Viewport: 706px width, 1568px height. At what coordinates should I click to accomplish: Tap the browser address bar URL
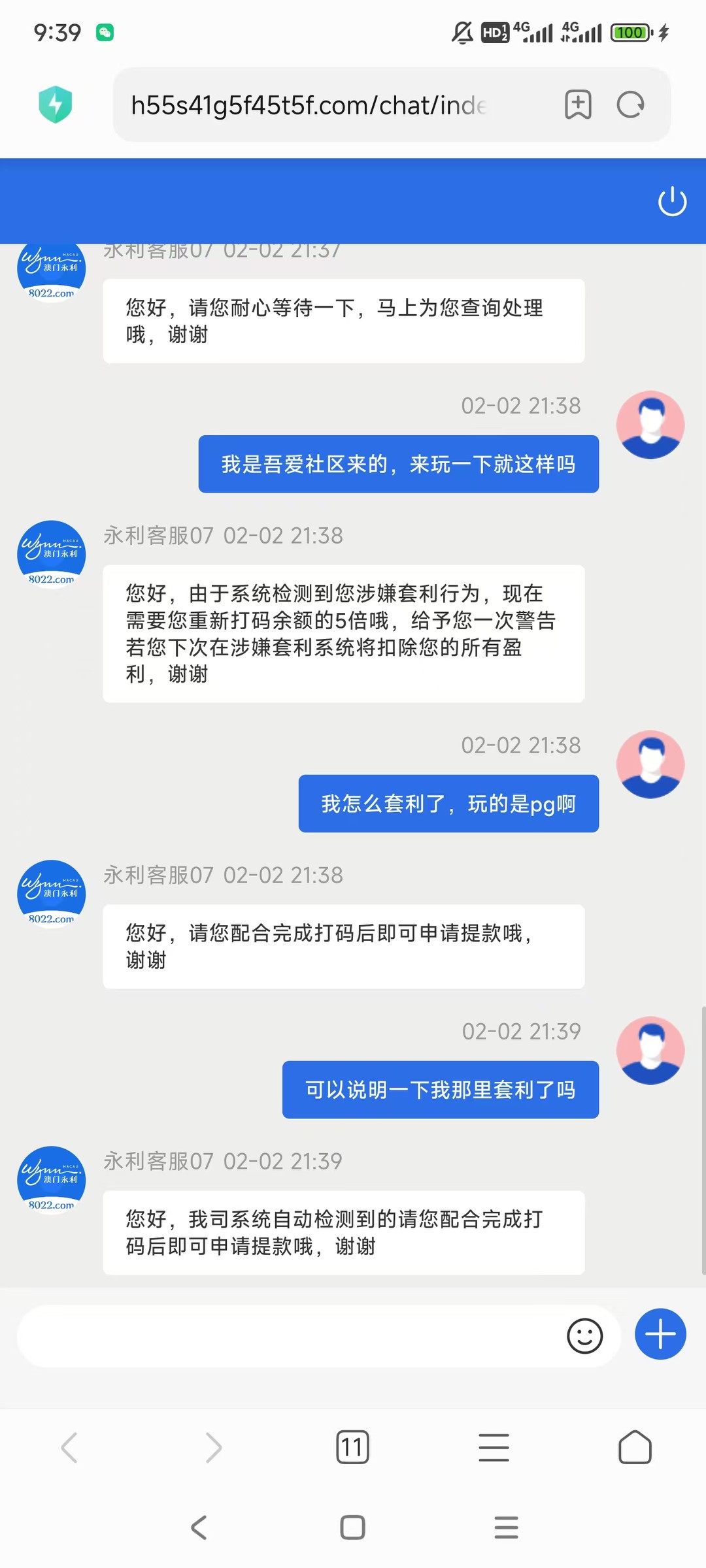tap(307, 105)
